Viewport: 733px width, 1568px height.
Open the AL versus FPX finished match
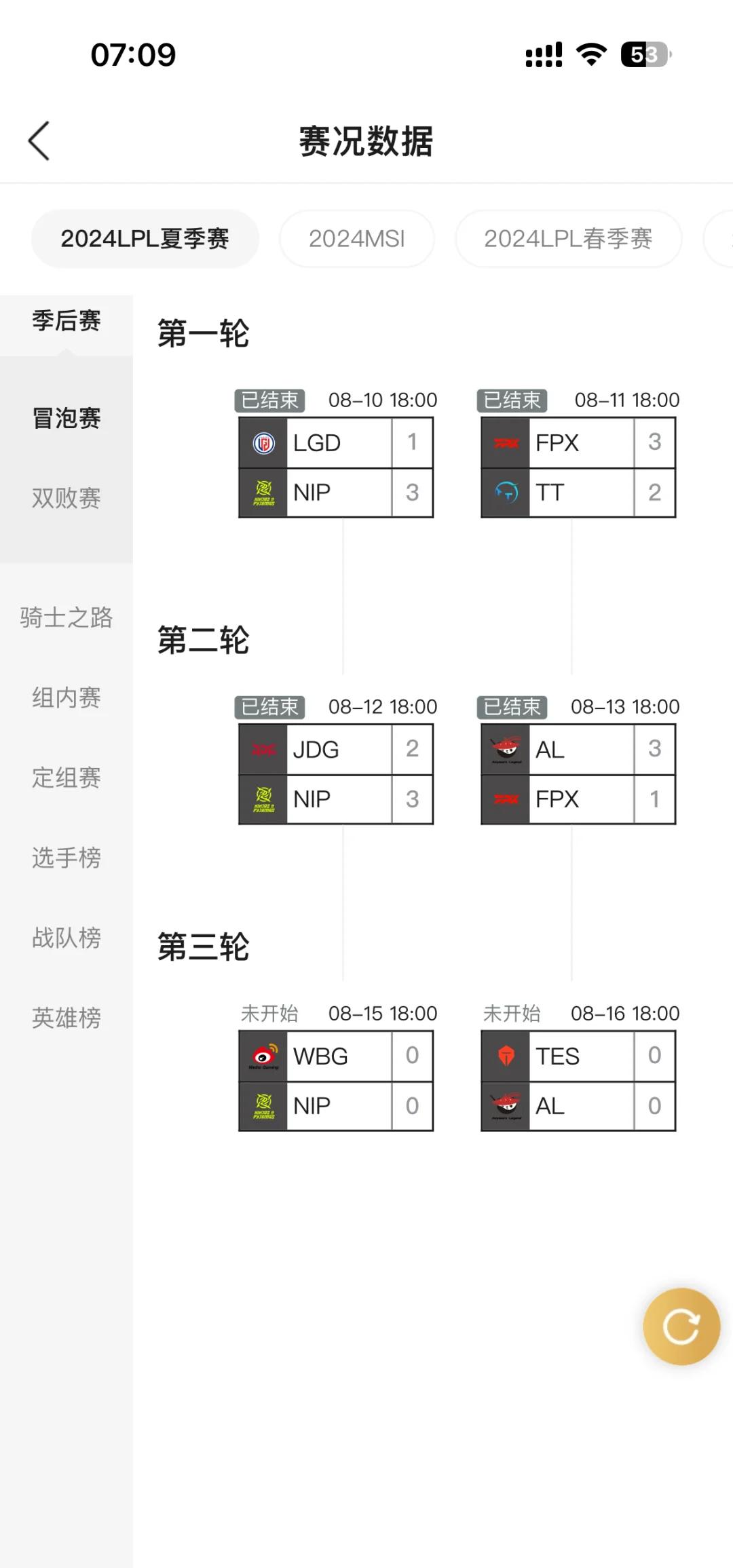click(x=578, y=773)
